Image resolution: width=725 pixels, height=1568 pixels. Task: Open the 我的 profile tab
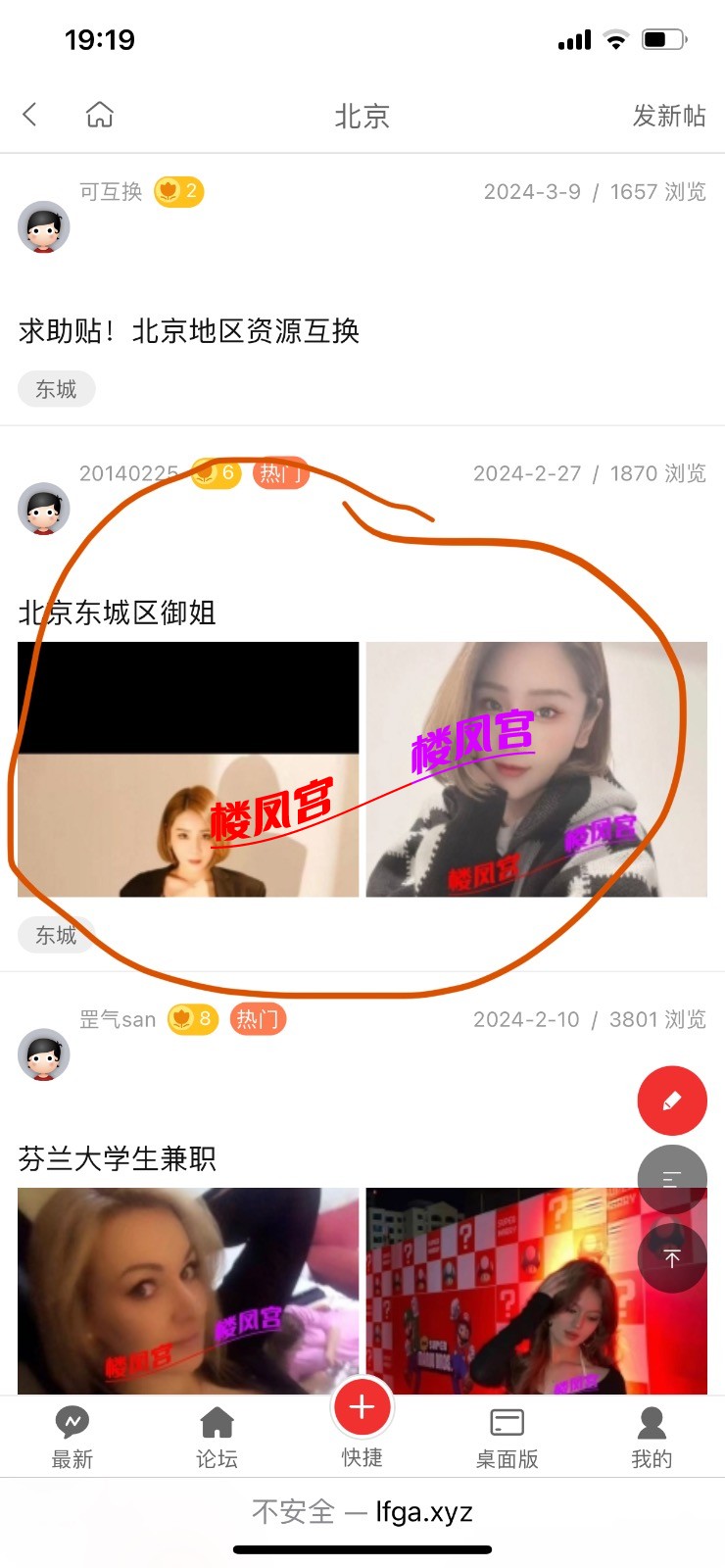point(652,1437)
